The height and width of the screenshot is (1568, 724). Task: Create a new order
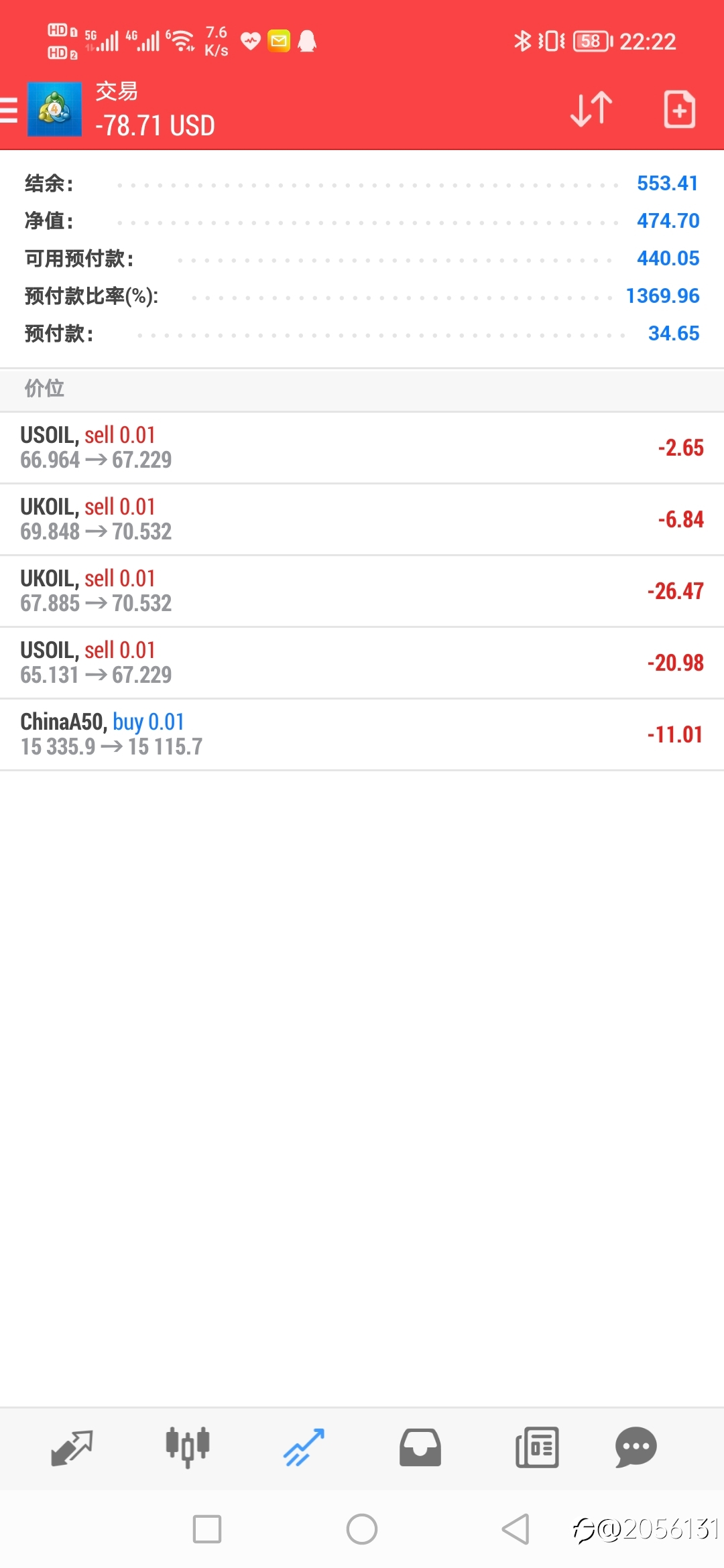tap(679, 109)
